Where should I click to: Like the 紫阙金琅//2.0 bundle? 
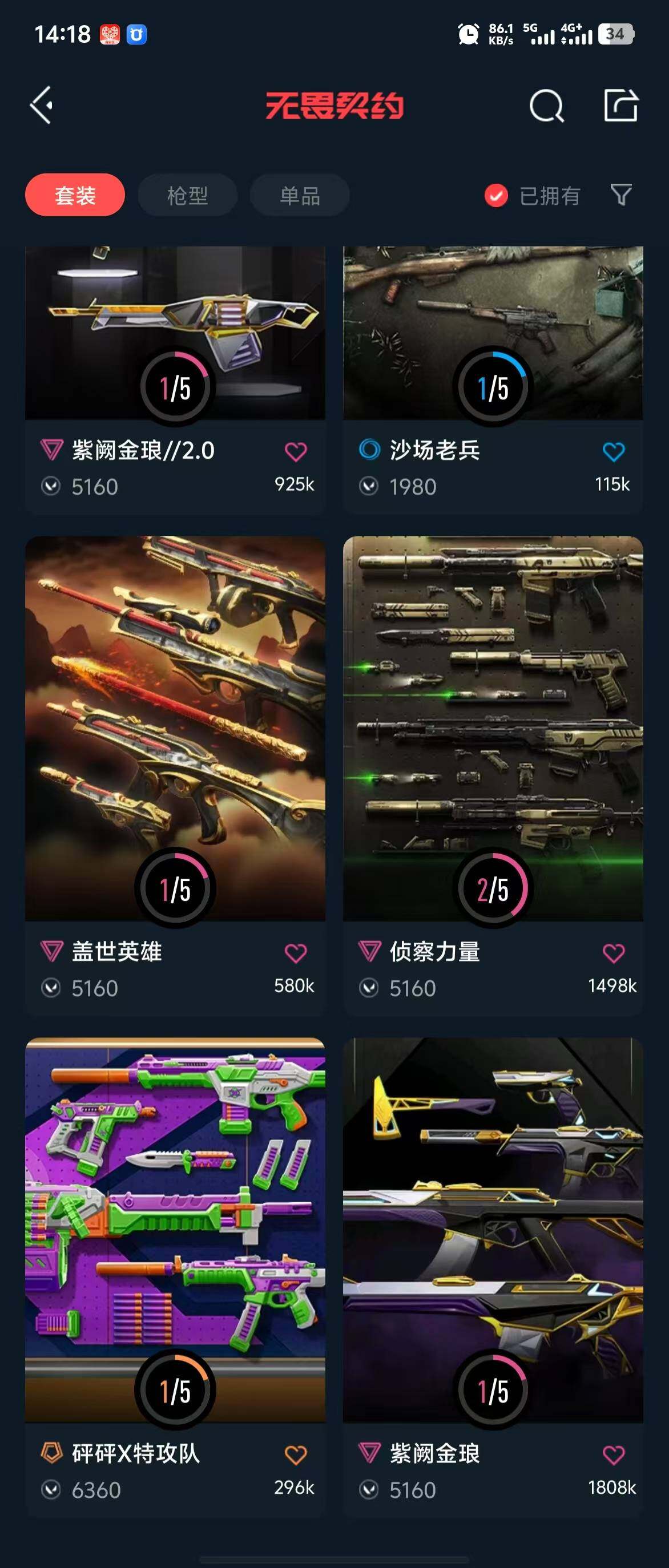pos(296,452)
